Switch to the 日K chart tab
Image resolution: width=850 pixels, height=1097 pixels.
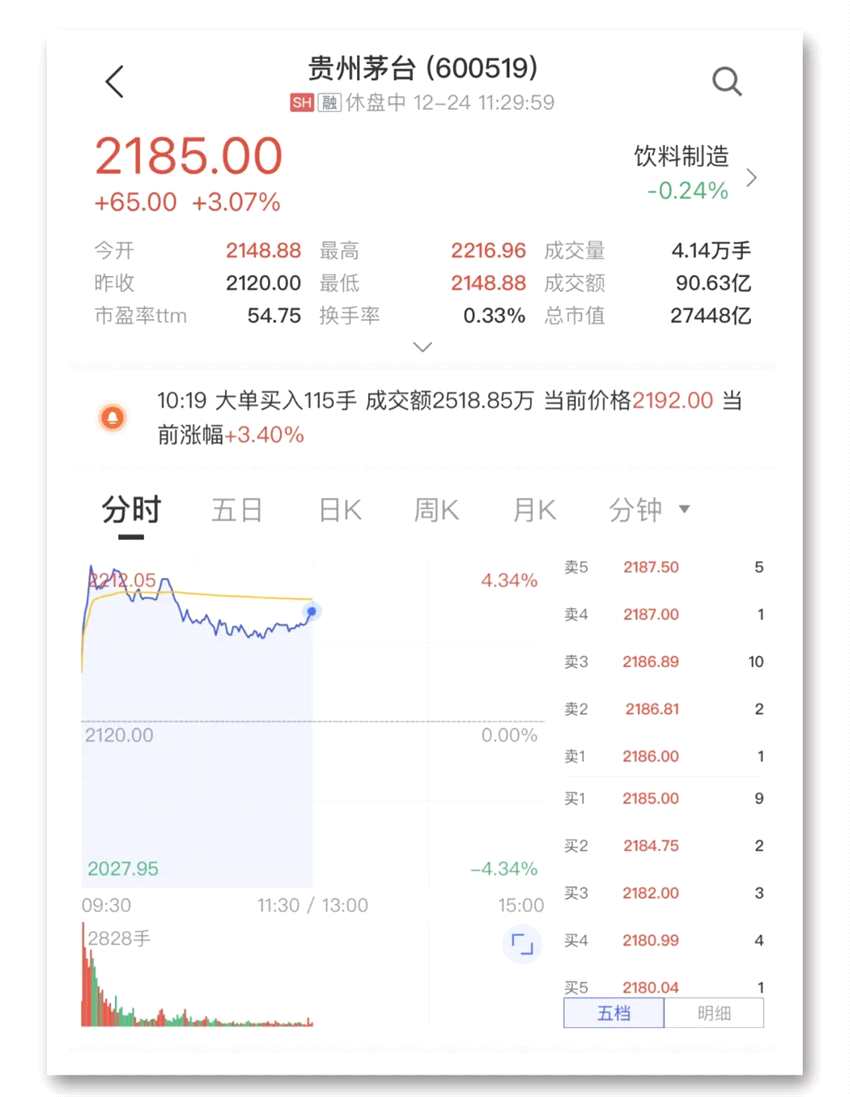pyautogui.click(x=340, y=510)
